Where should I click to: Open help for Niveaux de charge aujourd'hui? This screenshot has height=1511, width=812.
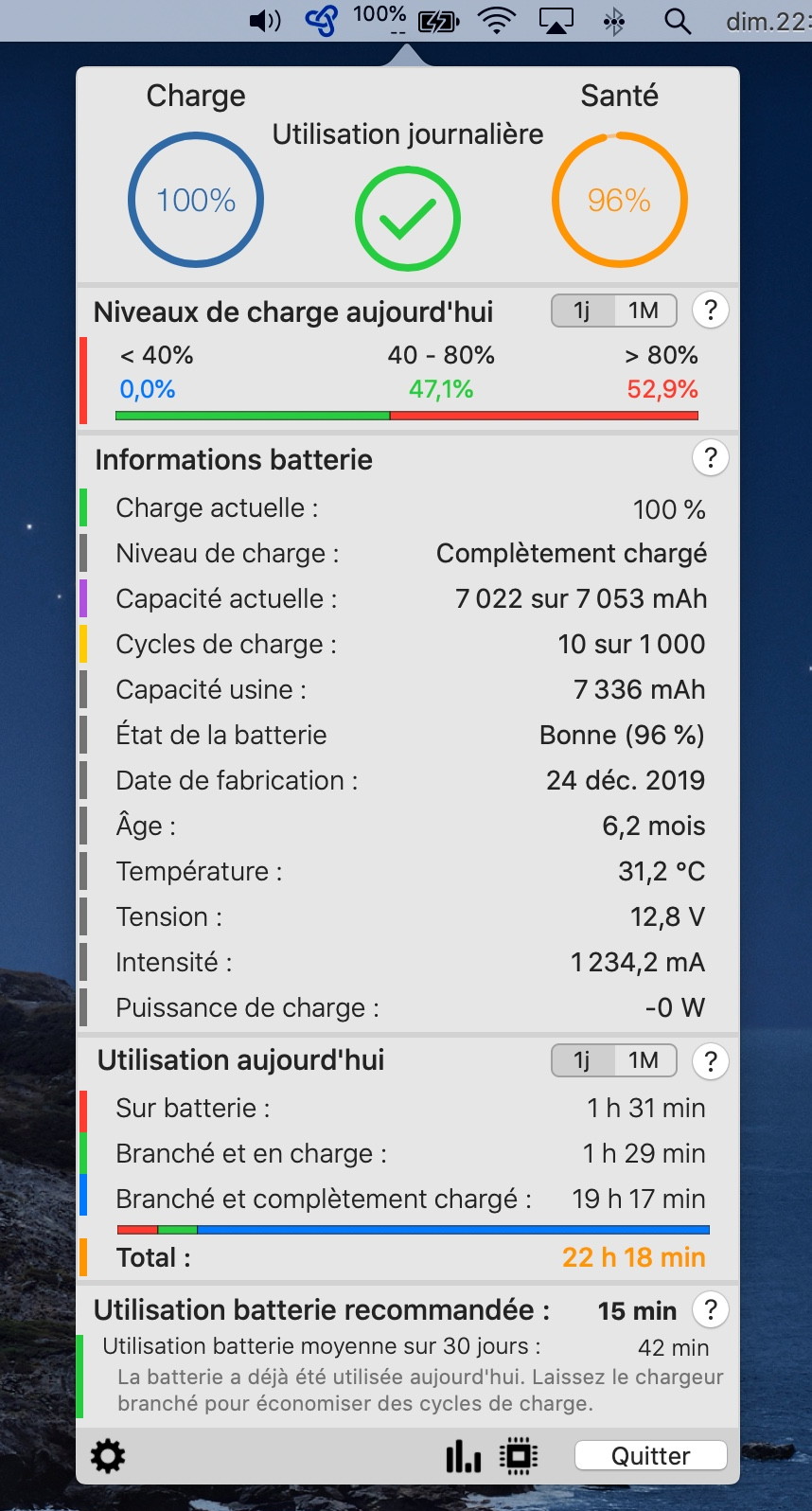pos(711,310)
